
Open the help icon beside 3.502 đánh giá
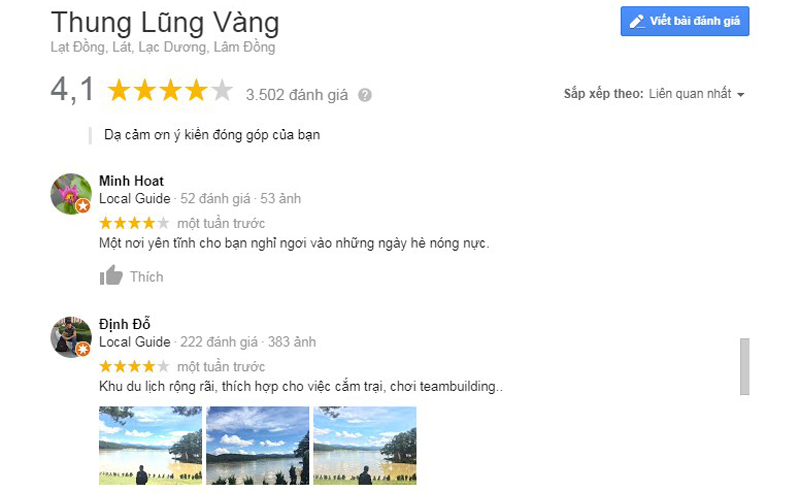click(x=365, y=95)
